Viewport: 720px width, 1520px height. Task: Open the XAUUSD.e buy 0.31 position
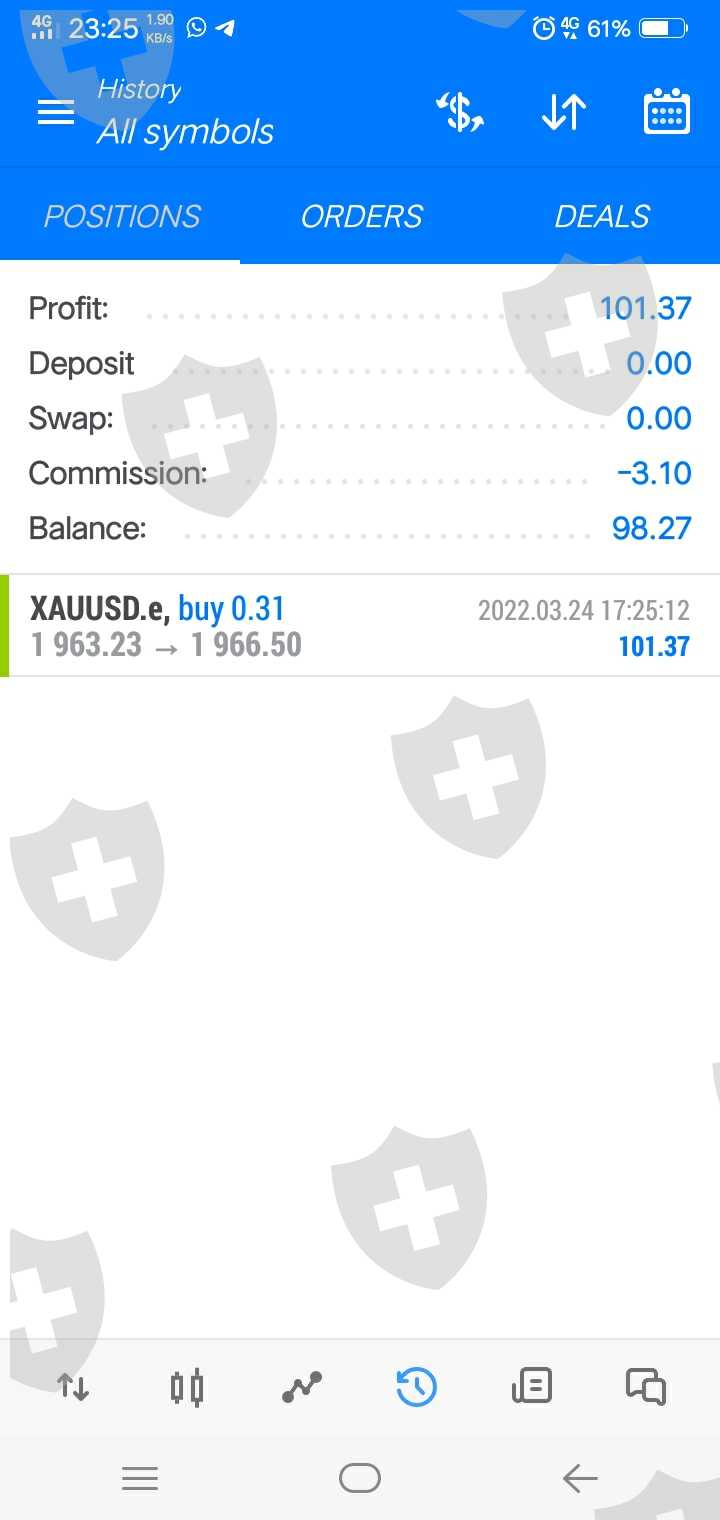pyautogui.click(x=360, y=627)
